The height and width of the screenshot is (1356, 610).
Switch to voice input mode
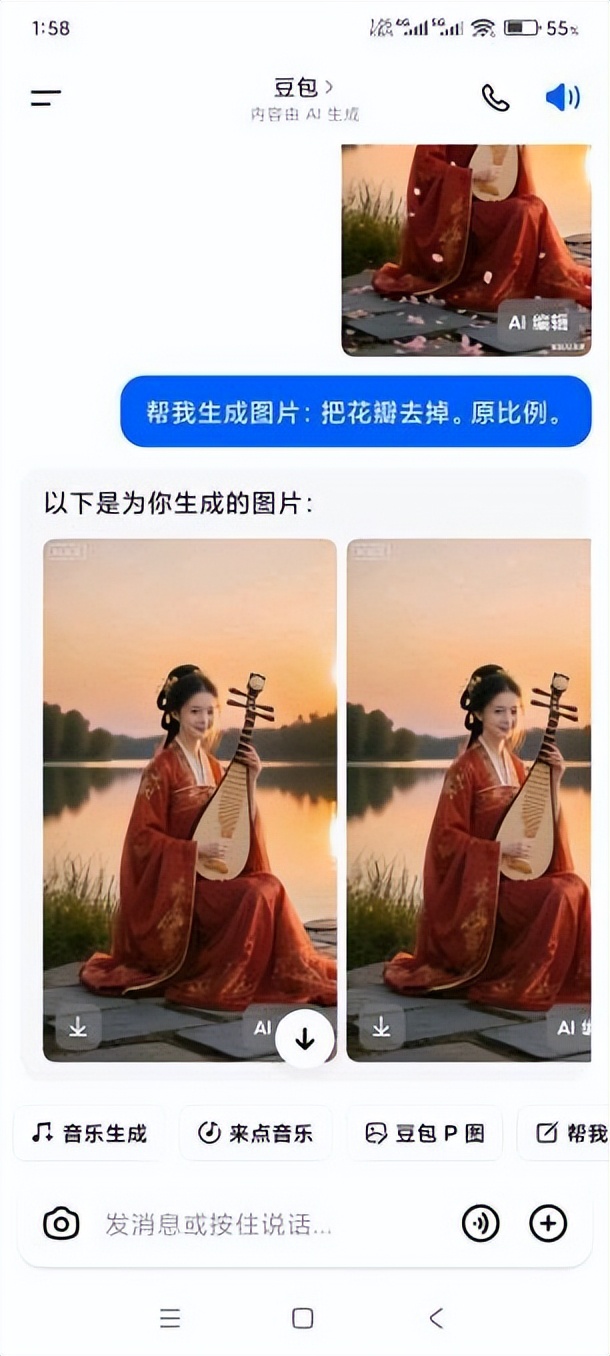tap(480, 1223)
